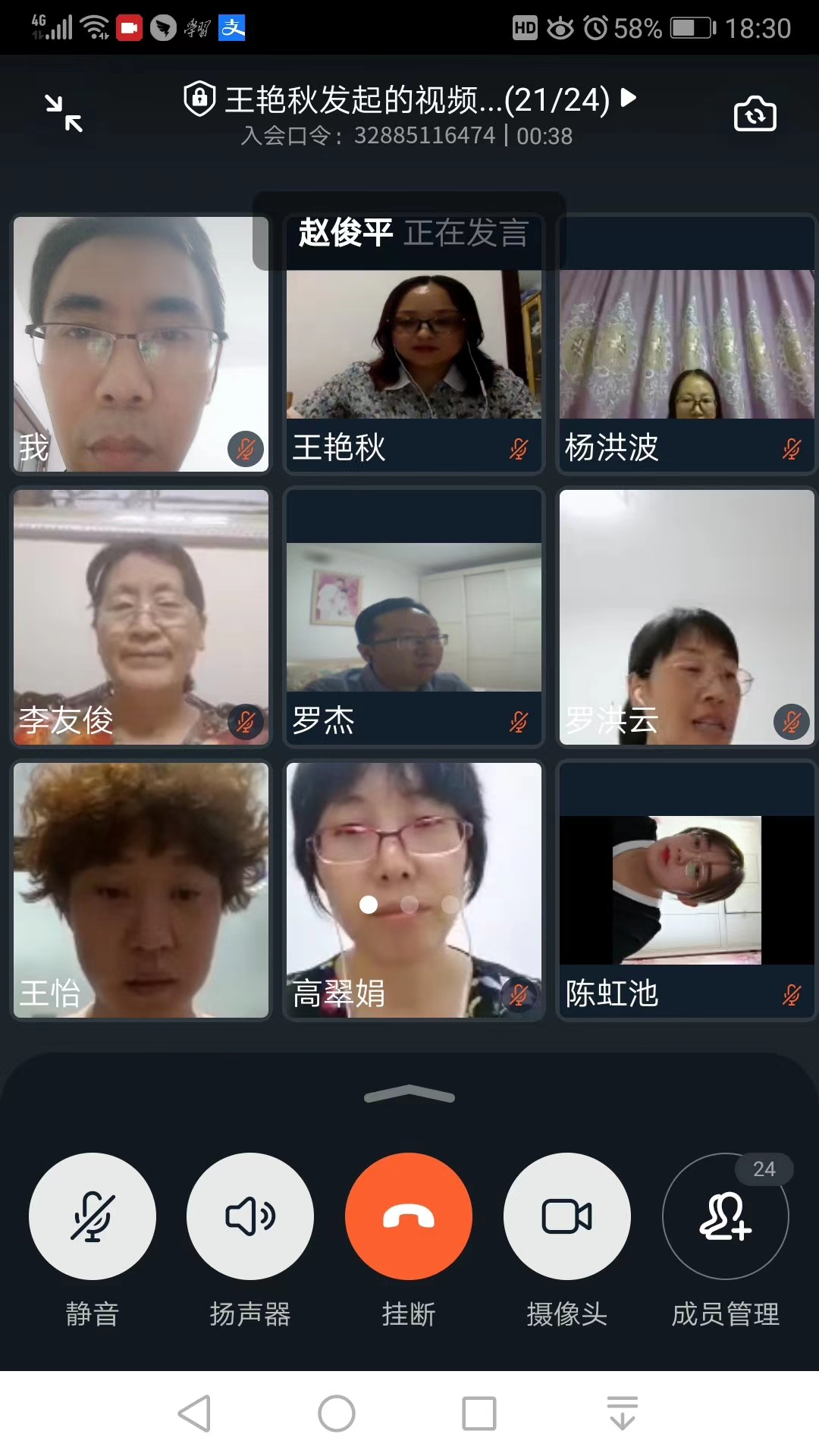The height and width of the screenshot is (1456, 819).
Task: Go back using the system back button
Action: pyautogui.click(x=195, y=1414)
